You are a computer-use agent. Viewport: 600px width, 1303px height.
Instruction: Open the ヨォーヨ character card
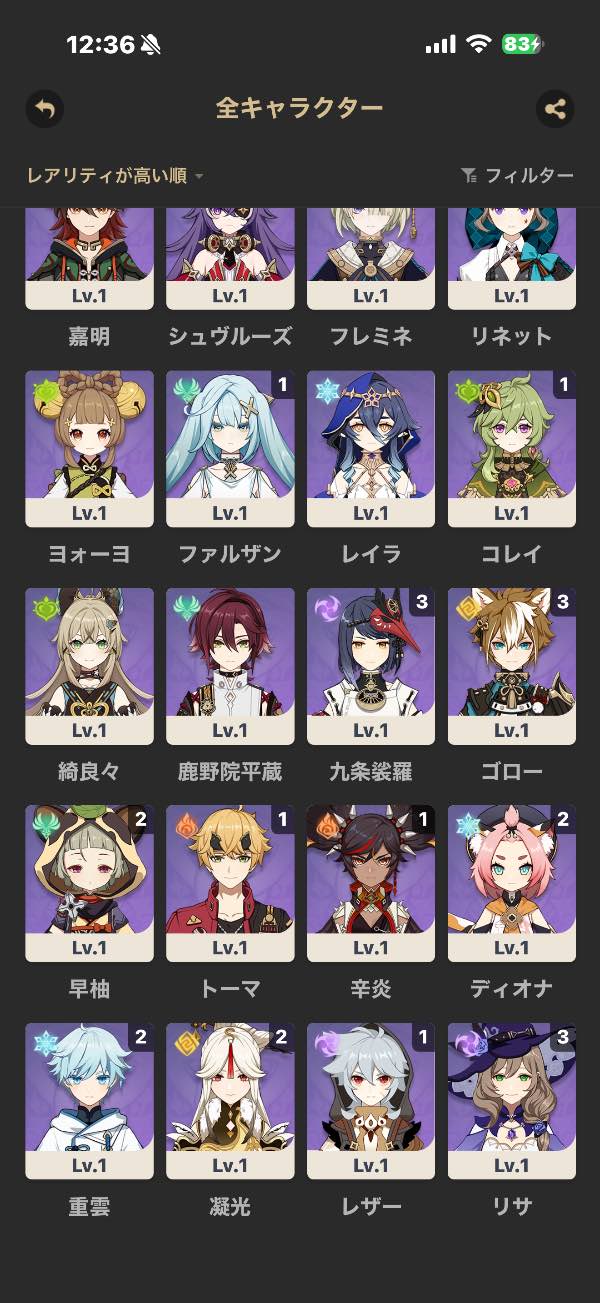click(x=89, y=448)
